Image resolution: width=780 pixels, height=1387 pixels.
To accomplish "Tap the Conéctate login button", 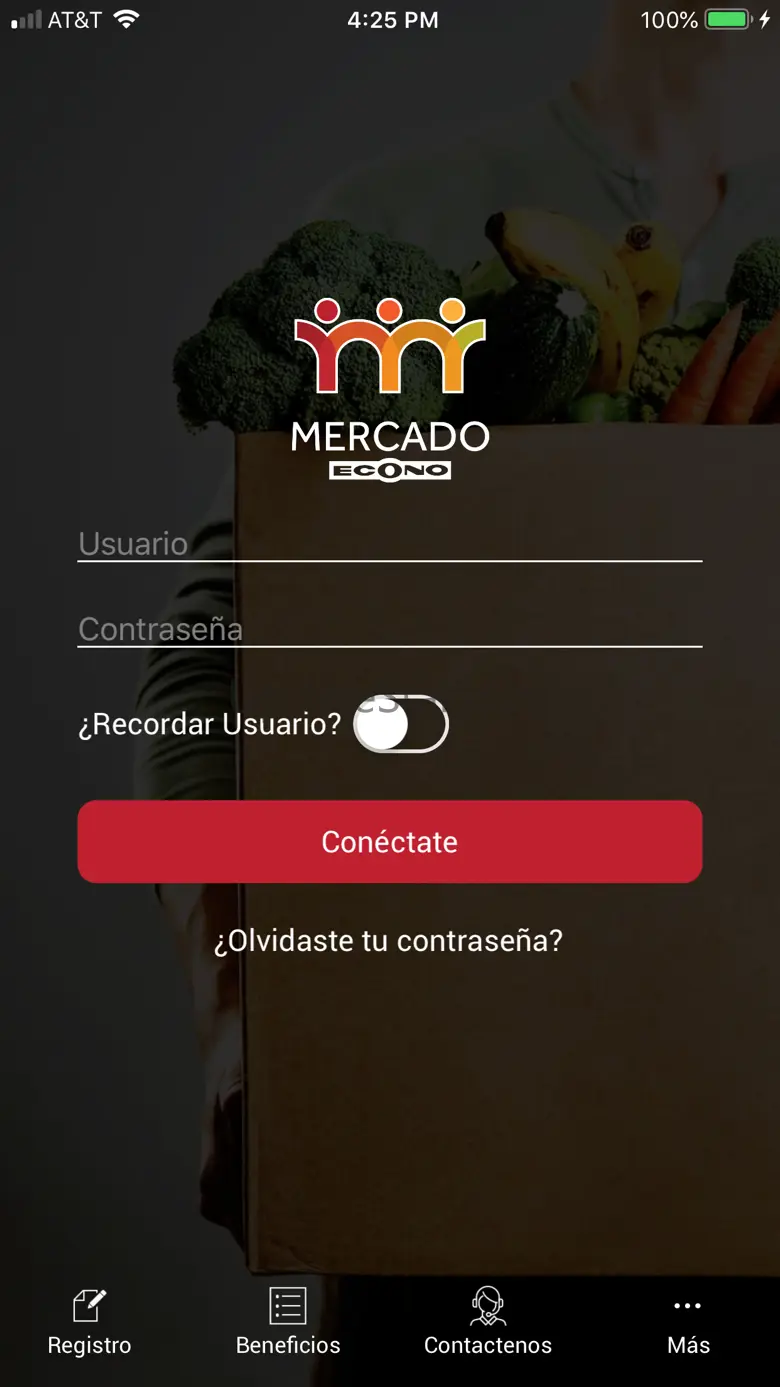I will pyautogui.click(x=389, y=841).
